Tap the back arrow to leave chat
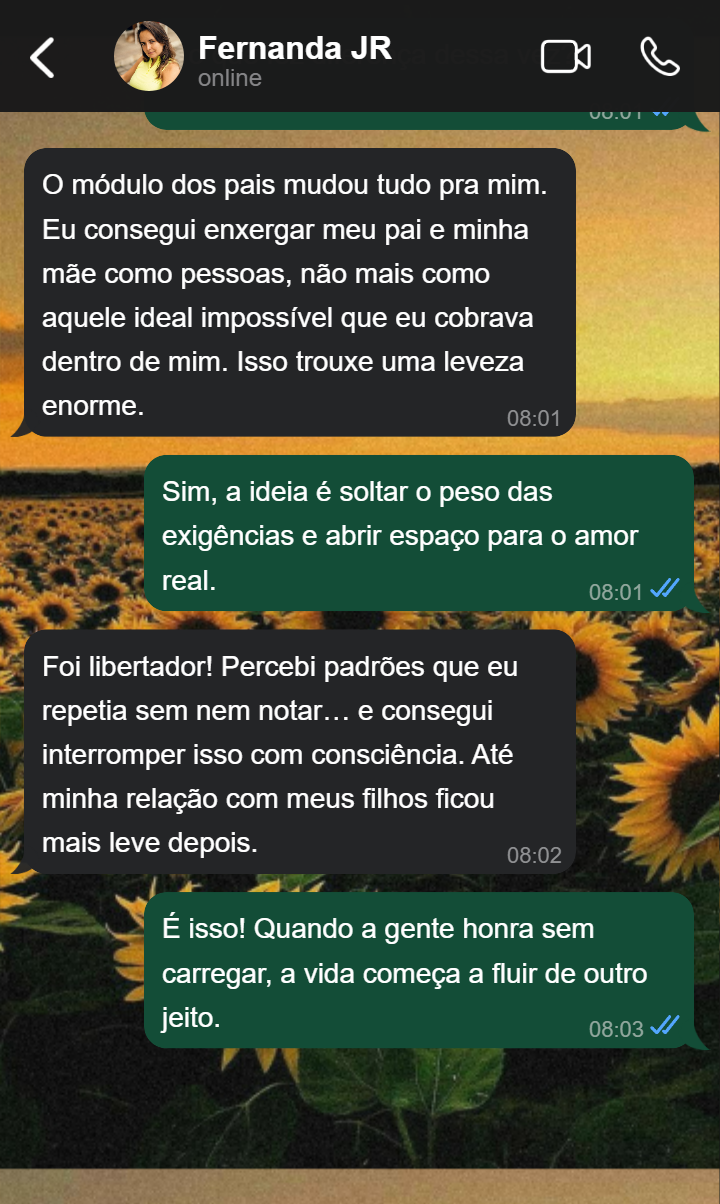720x1204 pixels. [x=42, y=57]
